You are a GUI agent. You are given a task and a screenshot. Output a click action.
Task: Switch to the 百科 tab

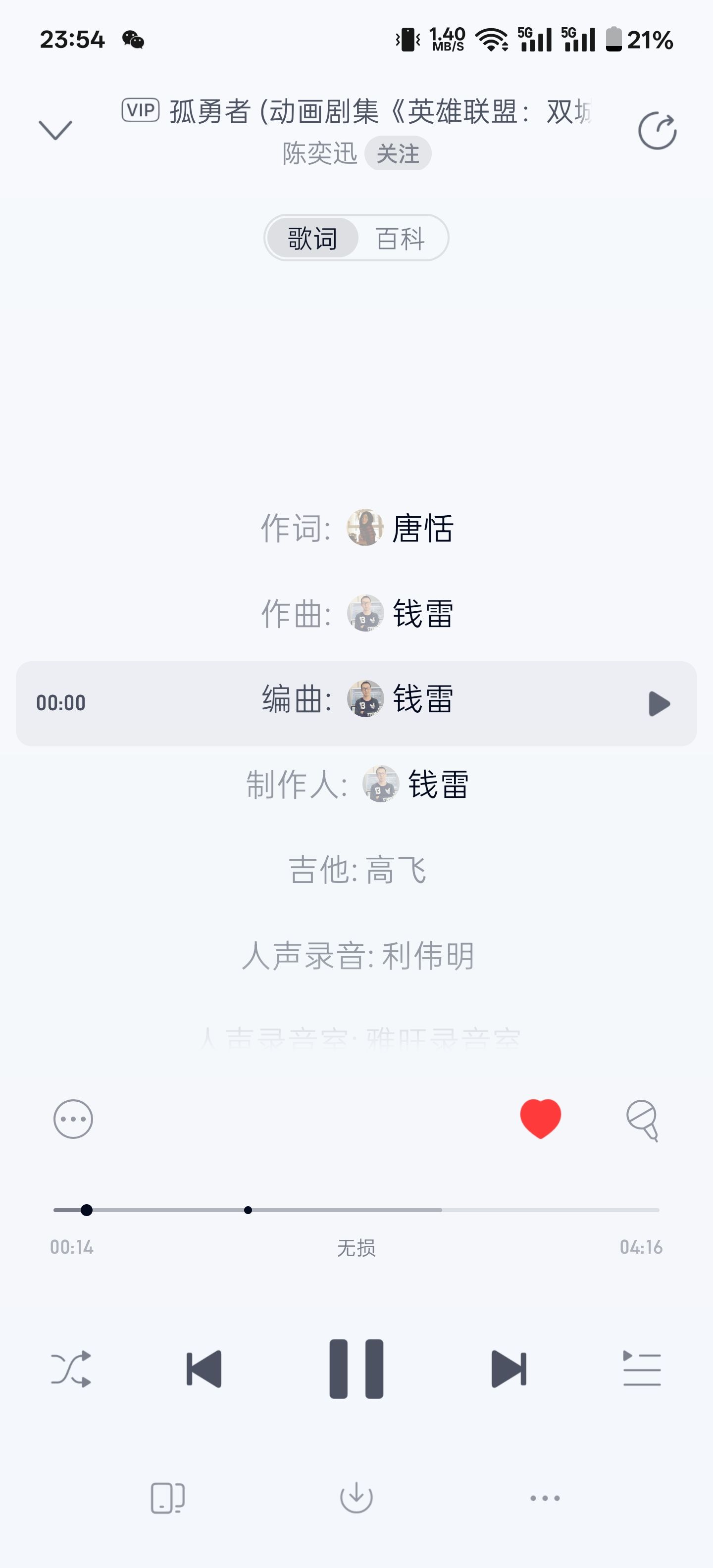click(400, 238)
